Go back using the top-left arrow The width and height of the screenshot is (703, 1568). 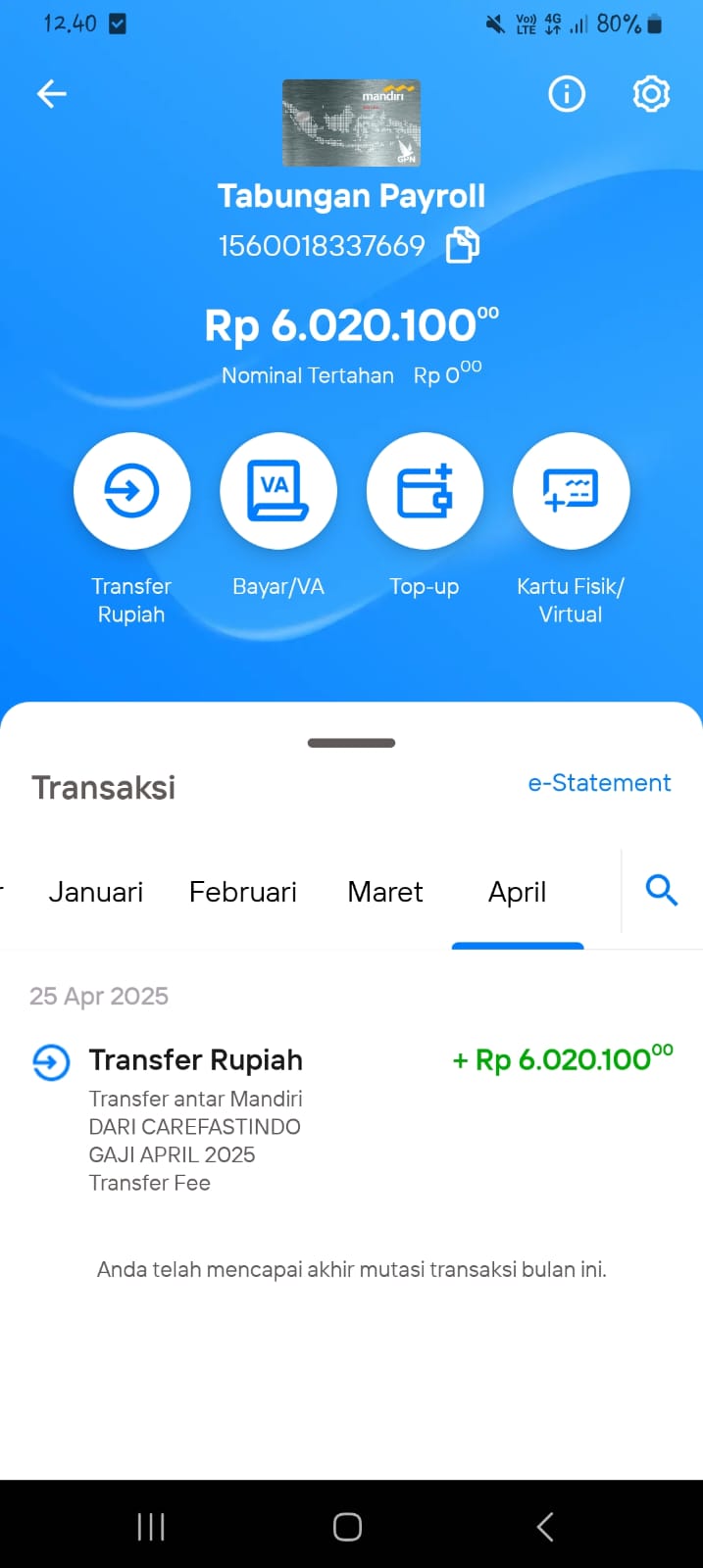click(51, 94)
